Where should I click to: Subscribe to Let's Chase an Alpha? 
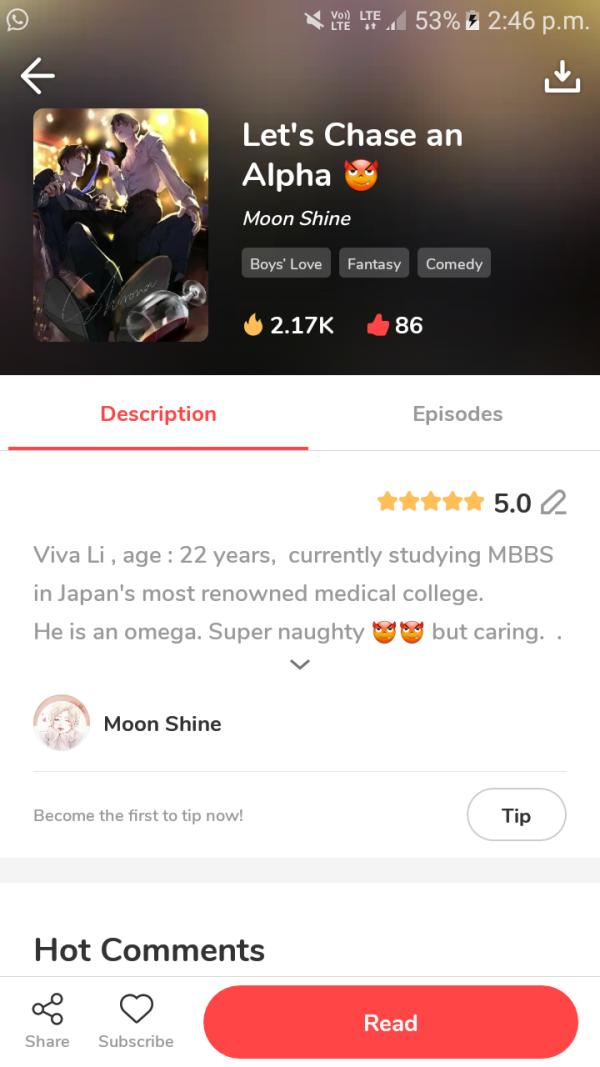point(136,1021)
